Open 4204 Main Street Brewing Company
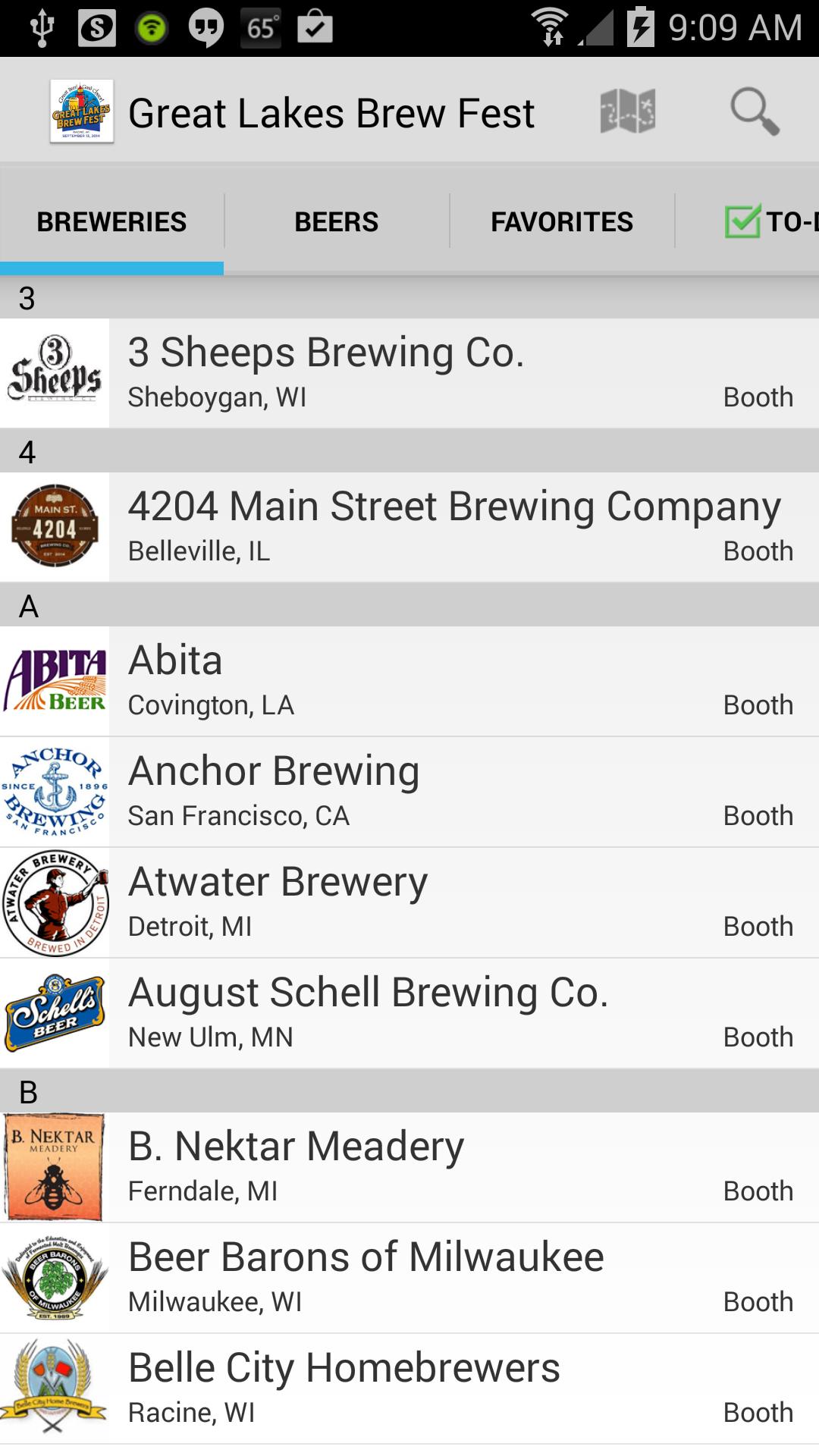The image size is (819, 1456). click(409, 527)
